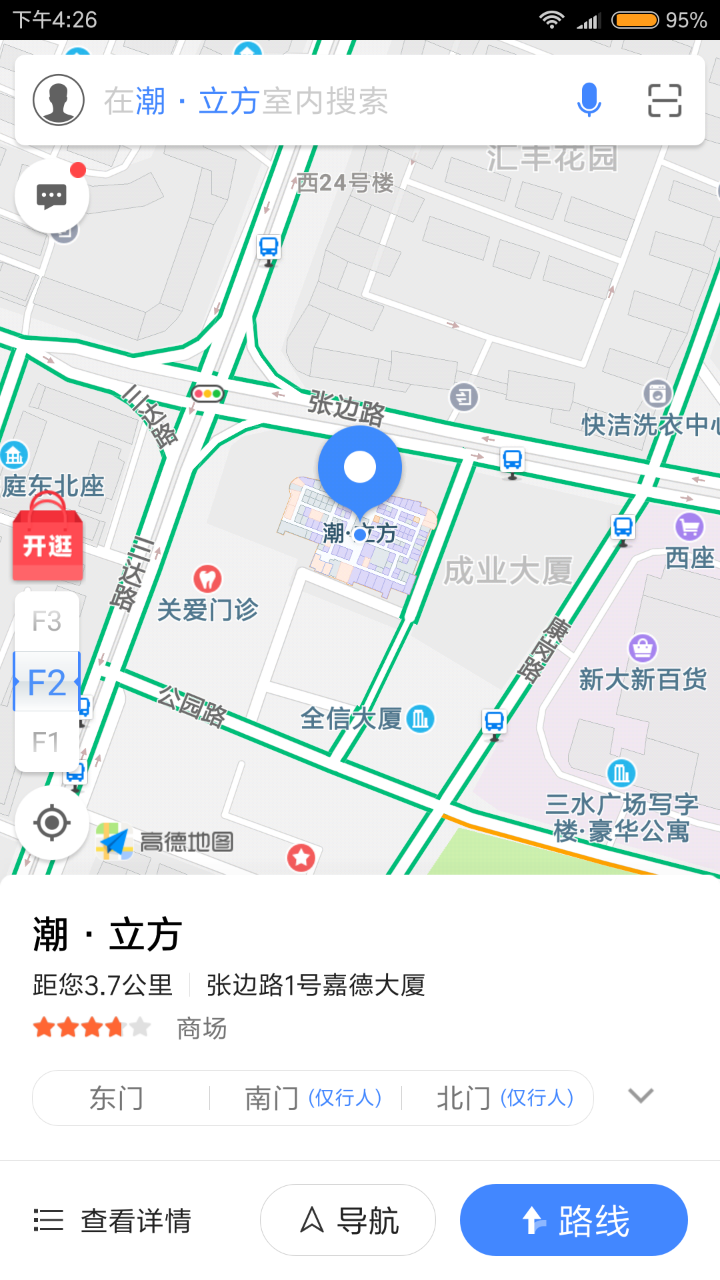The height and width of the screenshot is (1280, 720).
Task: Locate my current position
Action: click(x=52, y=823)
